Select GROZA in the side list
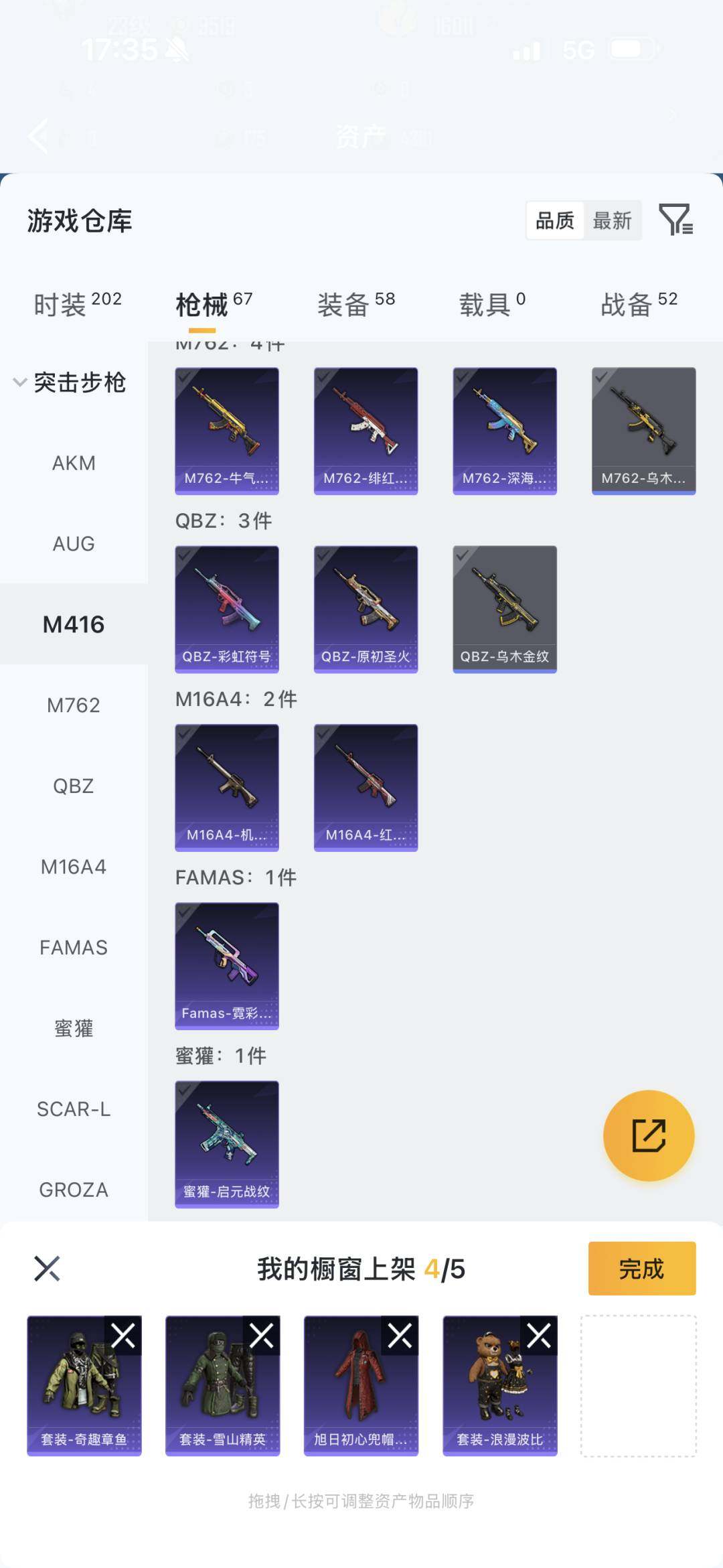This screenshot has width=723, height=1568. [74, 1190]
